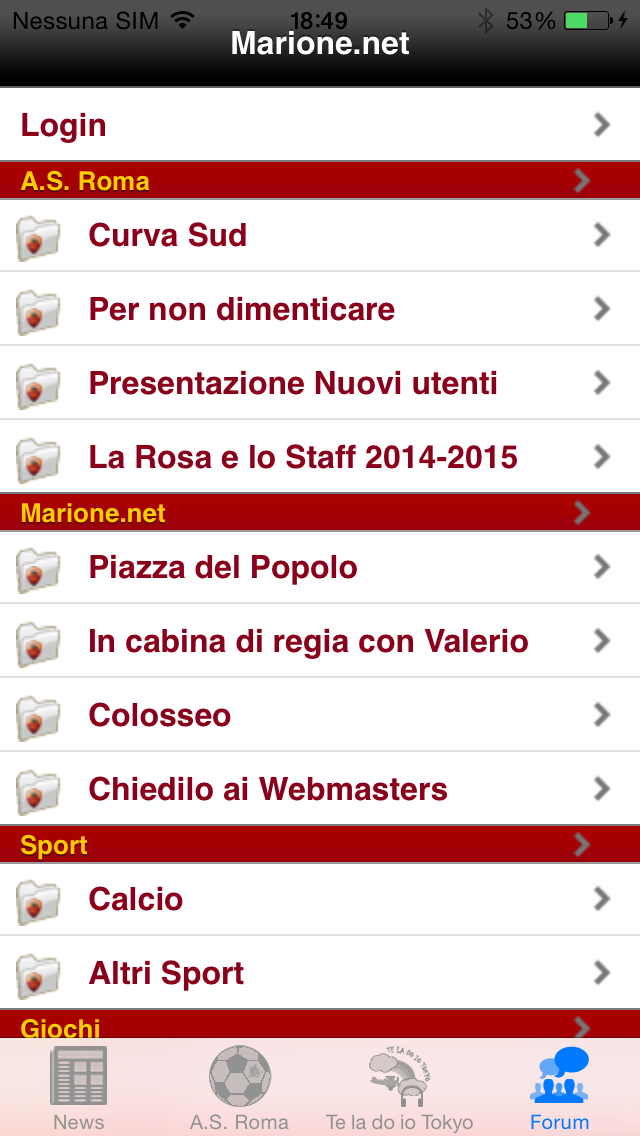Open the Curva Sud forum

(x=320, y=235)
